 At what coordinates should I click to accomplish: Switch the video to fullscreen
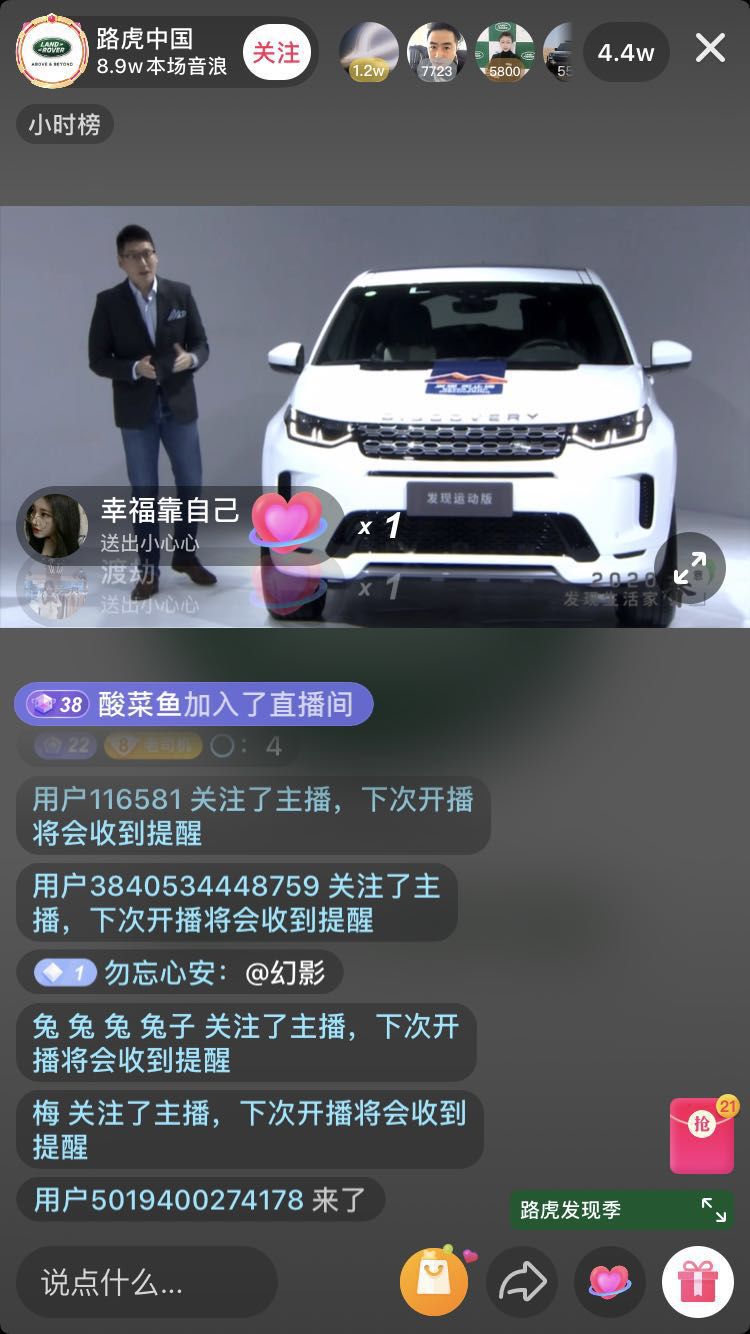pos(689,568)
